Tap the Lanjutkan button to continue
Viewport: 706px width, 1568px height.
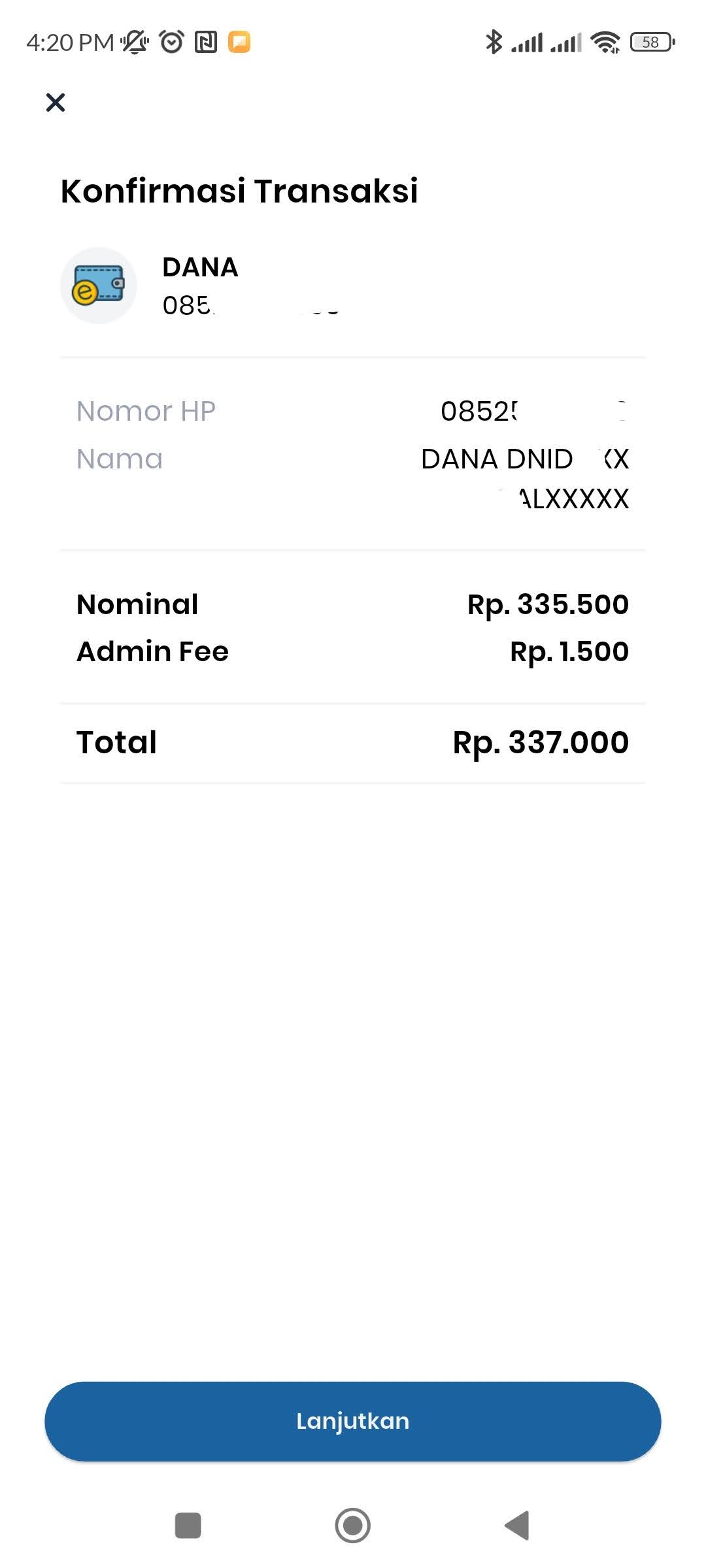coord(353,1421)
